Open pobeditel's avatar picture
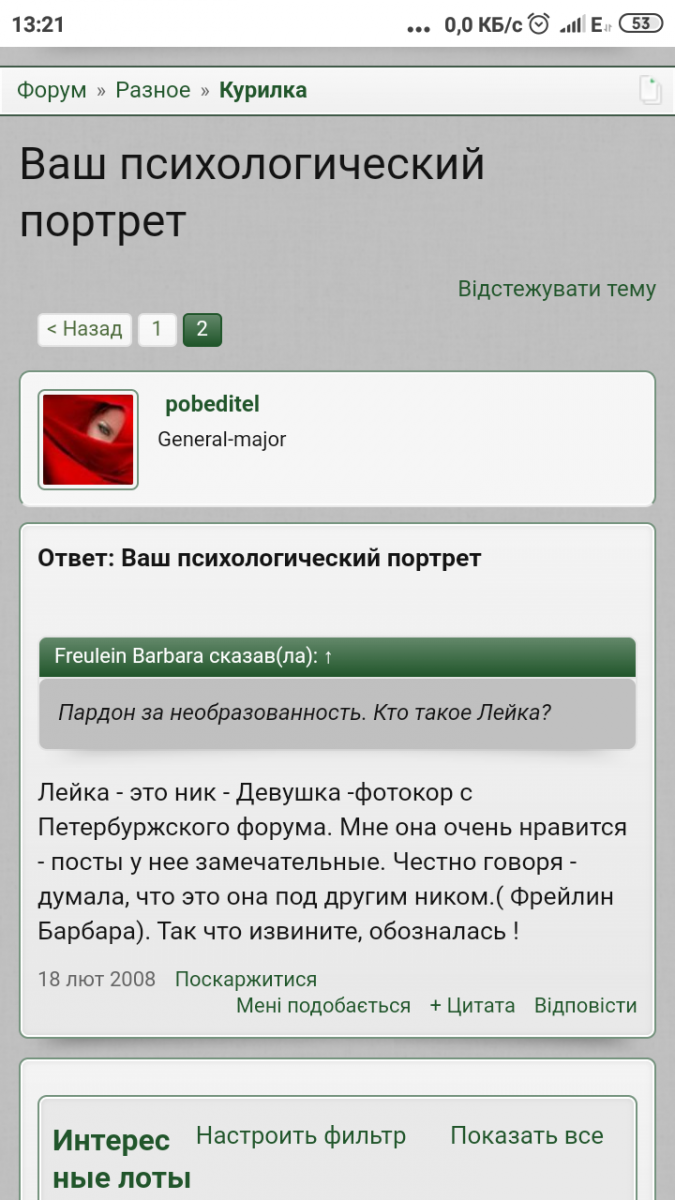 pos(88,439)
